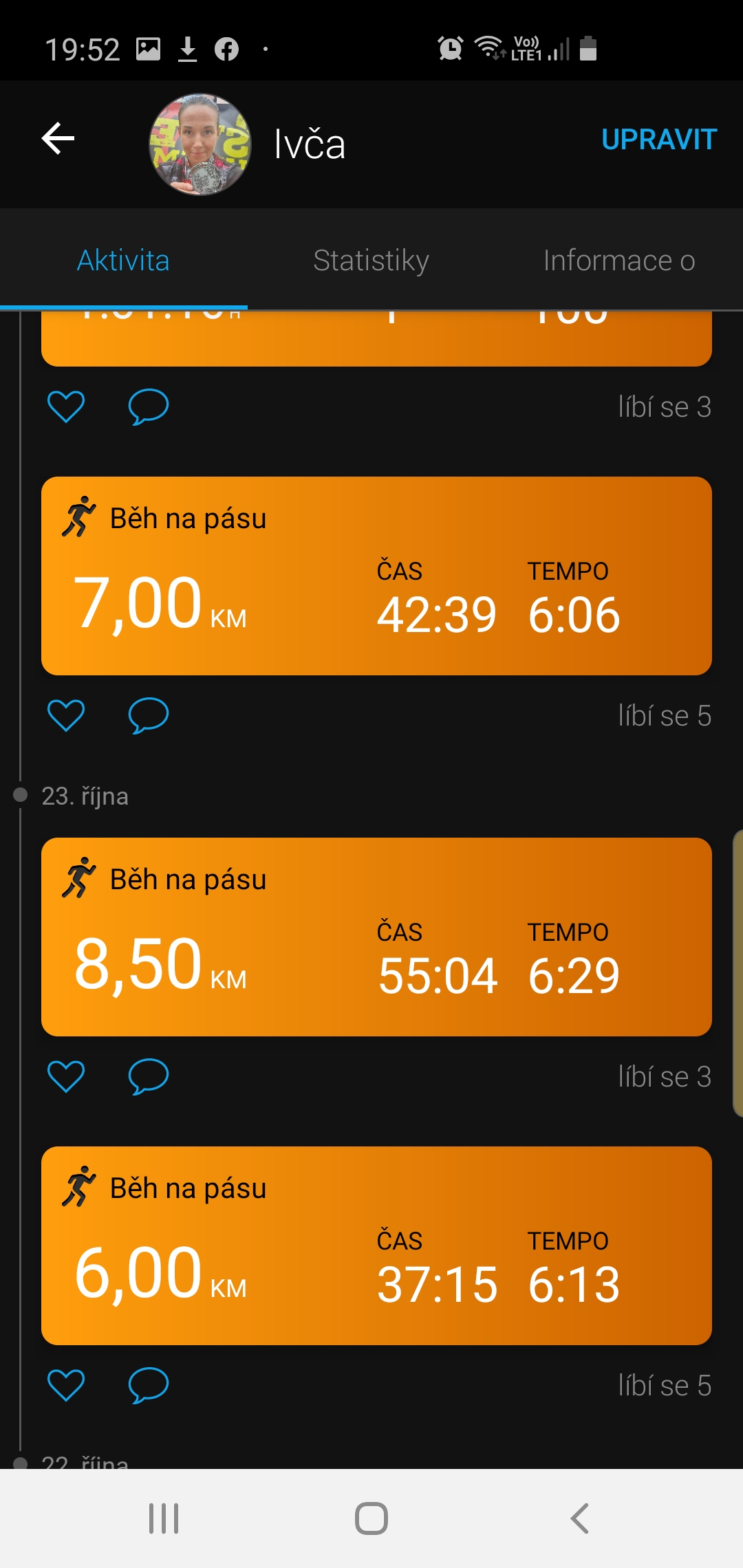
Task: Like the 7,00 km run activity
Action: [x=66, y=715]
